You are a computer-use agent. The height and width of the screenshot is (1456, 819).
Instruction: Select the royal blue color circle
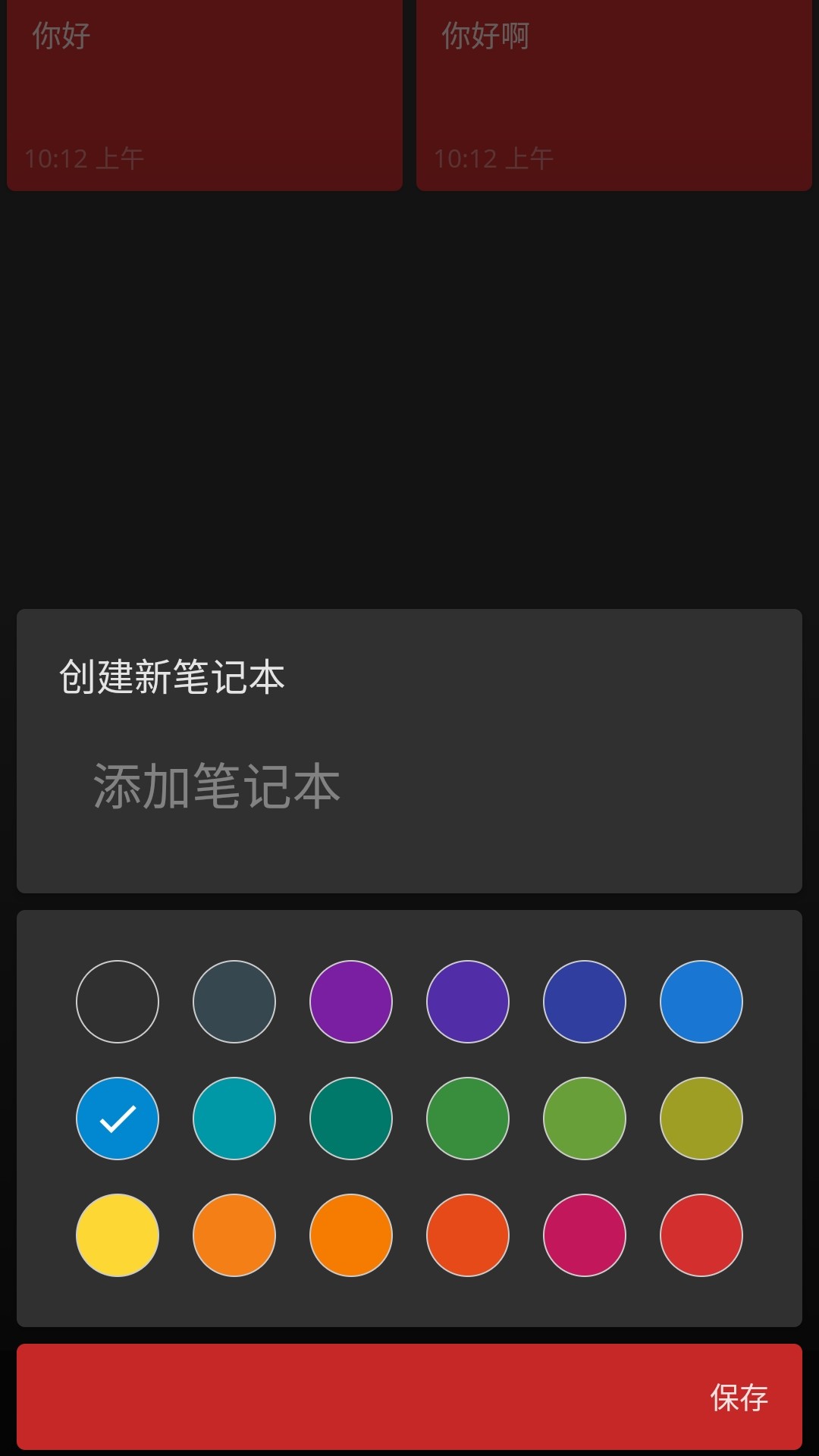coord(584,1001)
